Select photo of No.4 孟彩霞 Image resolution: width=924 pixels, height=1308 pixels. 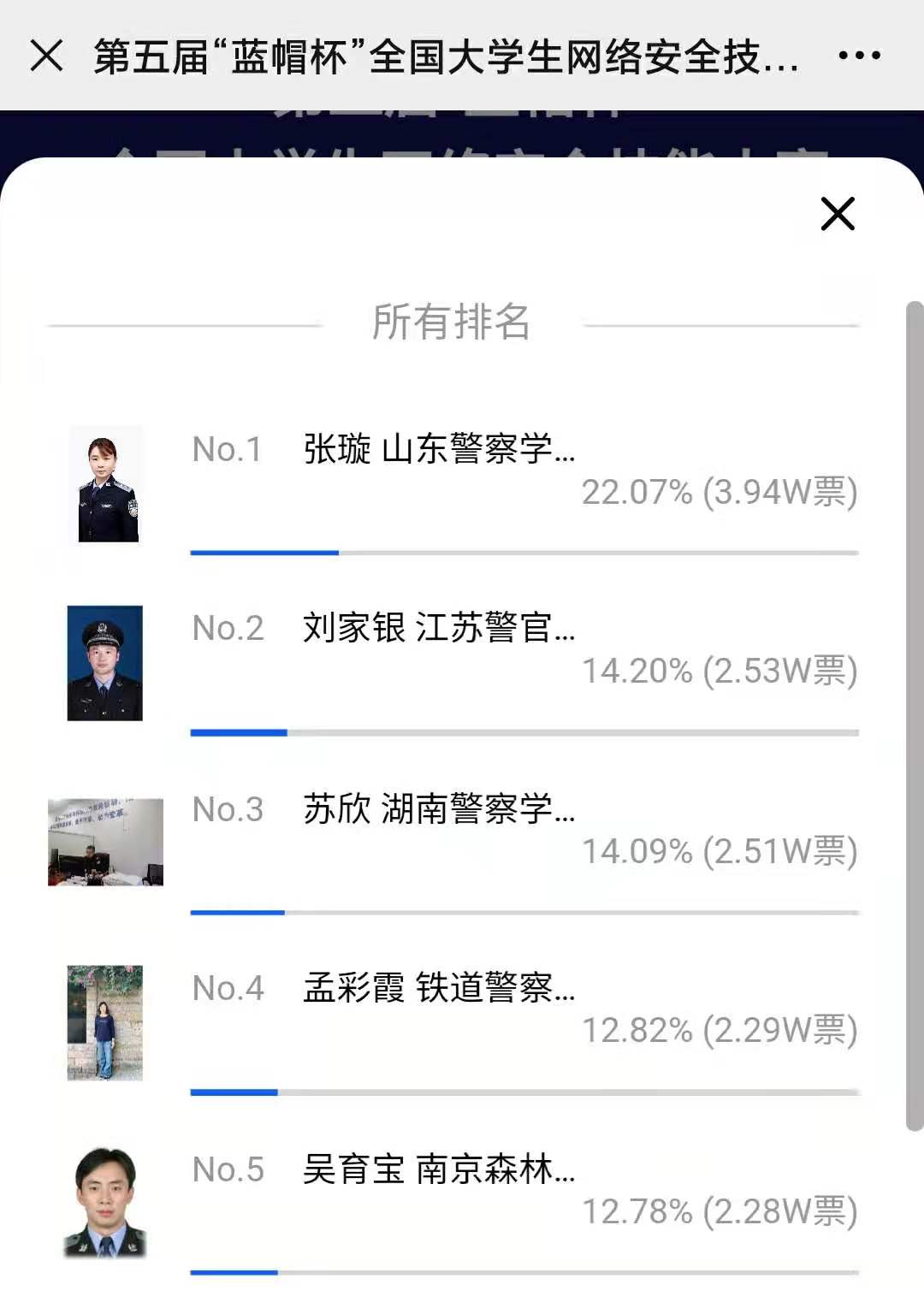104,1021
